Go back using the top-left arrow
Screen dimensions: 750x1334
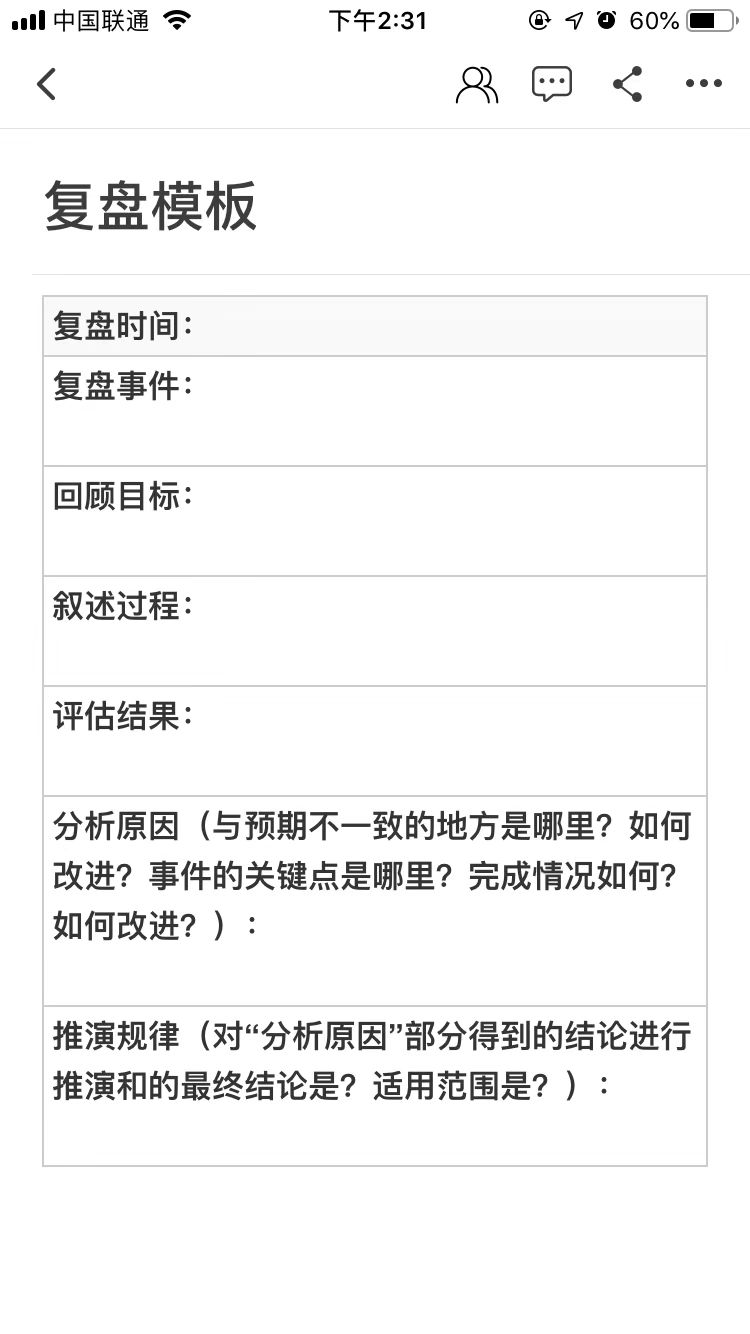[46, 84]
